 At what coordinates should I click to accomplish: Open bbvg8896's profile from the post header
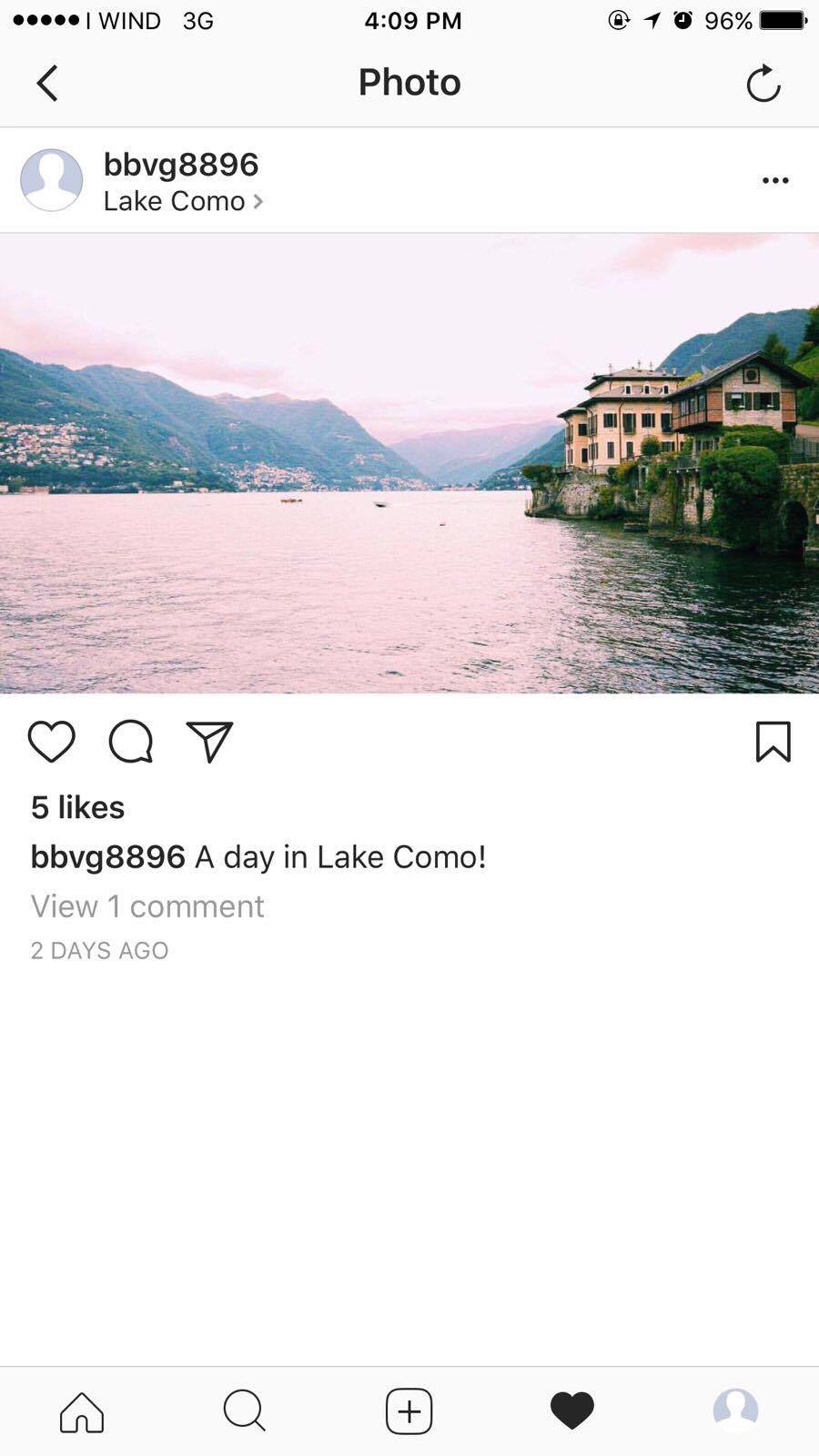click(180, 165)
